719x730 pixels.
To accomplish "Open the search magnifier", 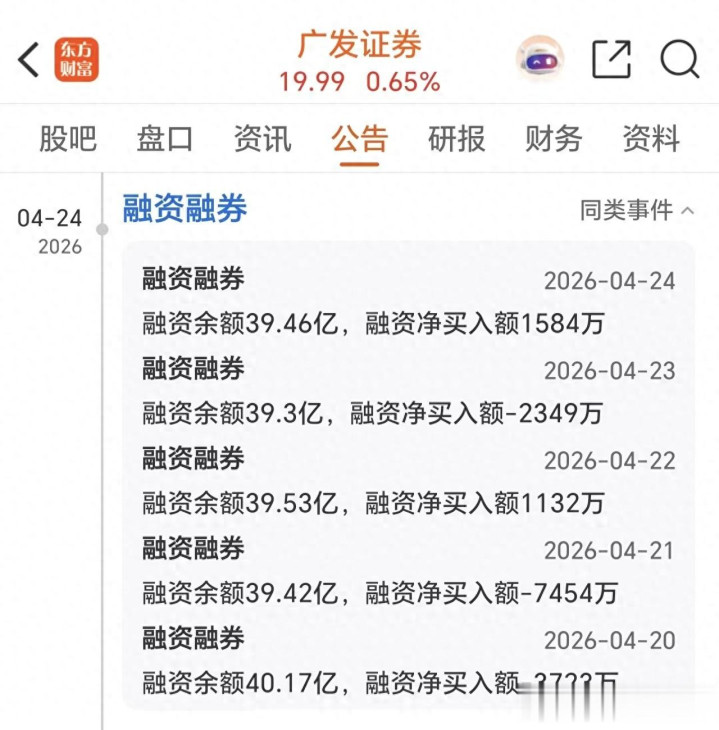I will click(x=679, y=60).
